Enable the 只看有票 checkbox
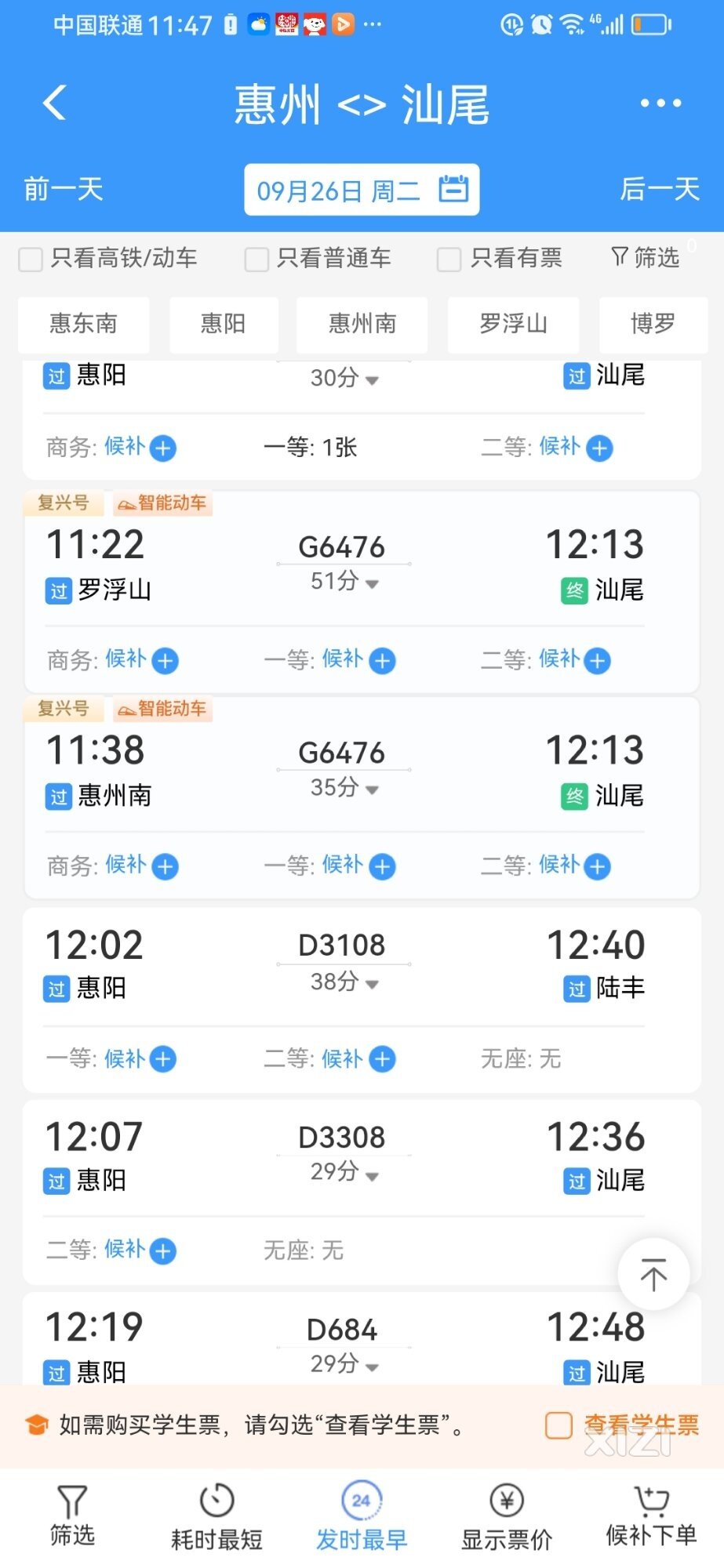 [449, 259]
